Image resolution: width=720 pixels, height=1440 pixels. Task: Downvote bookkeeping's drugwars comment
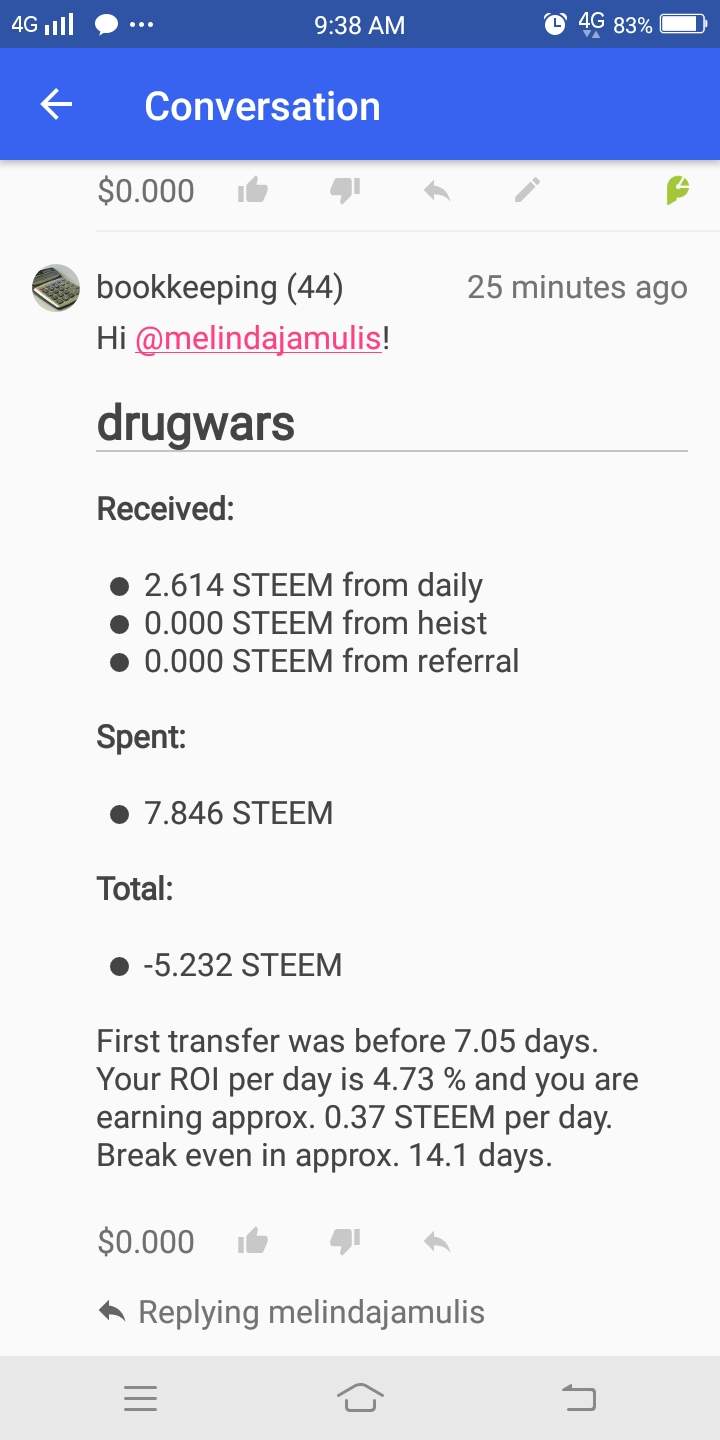click(345, 1242)
